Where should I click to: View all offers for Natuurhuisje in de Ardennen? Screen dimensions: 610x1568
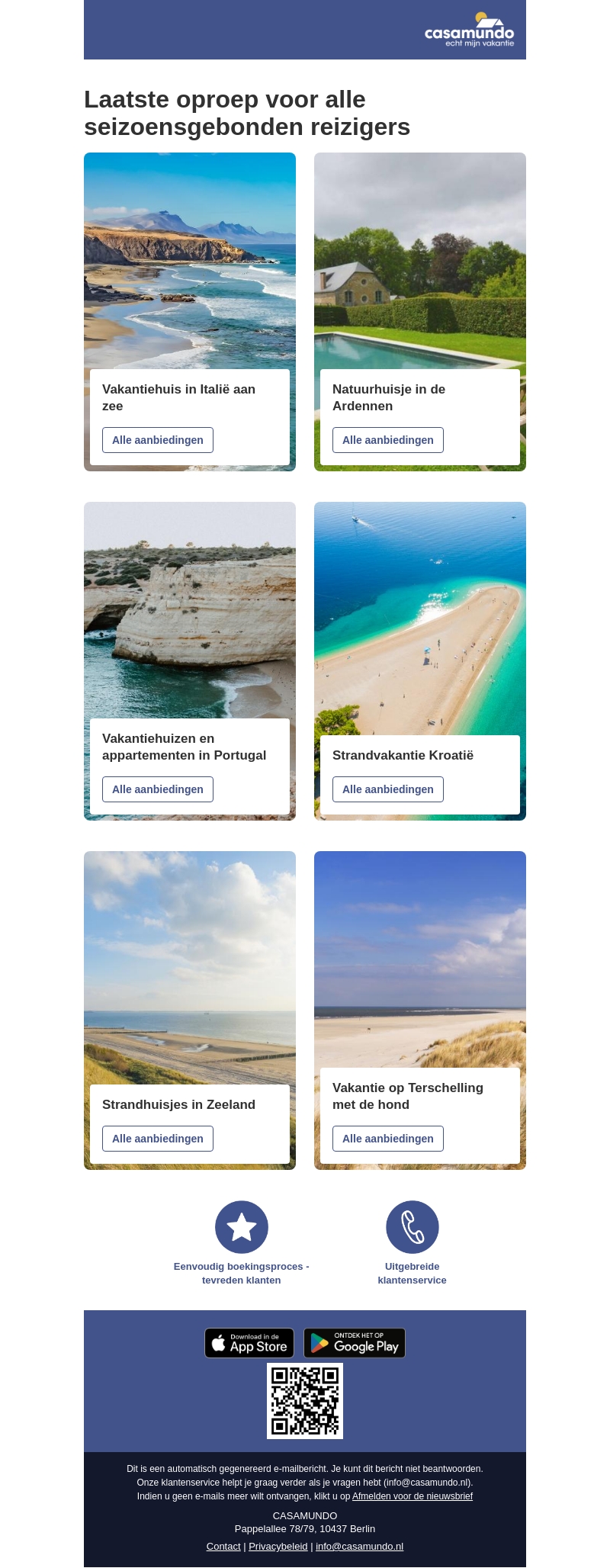387,440
